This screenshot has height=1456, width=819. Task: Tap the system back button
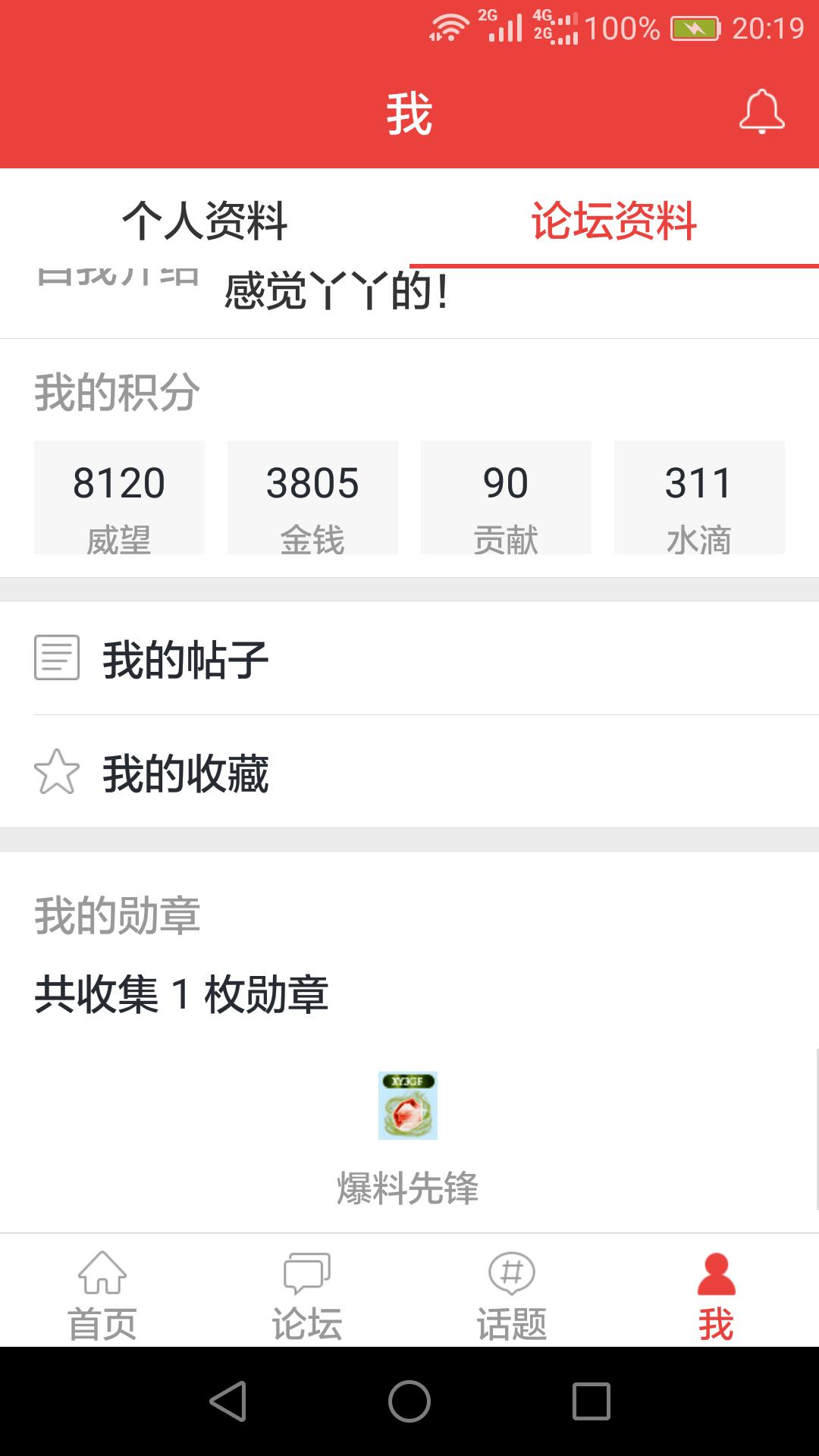[x=227, y=1401]
